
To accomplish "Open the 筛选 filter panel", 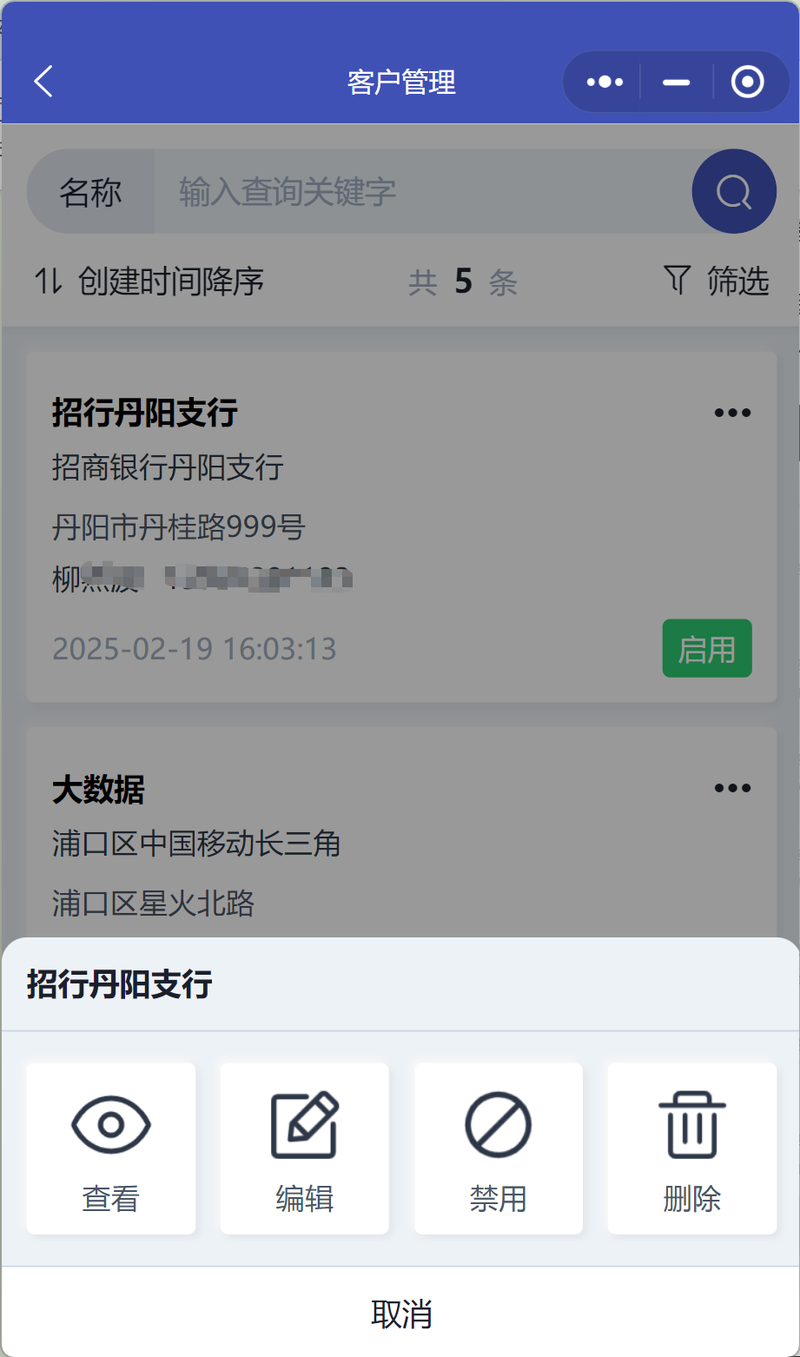I will (717, 282).
